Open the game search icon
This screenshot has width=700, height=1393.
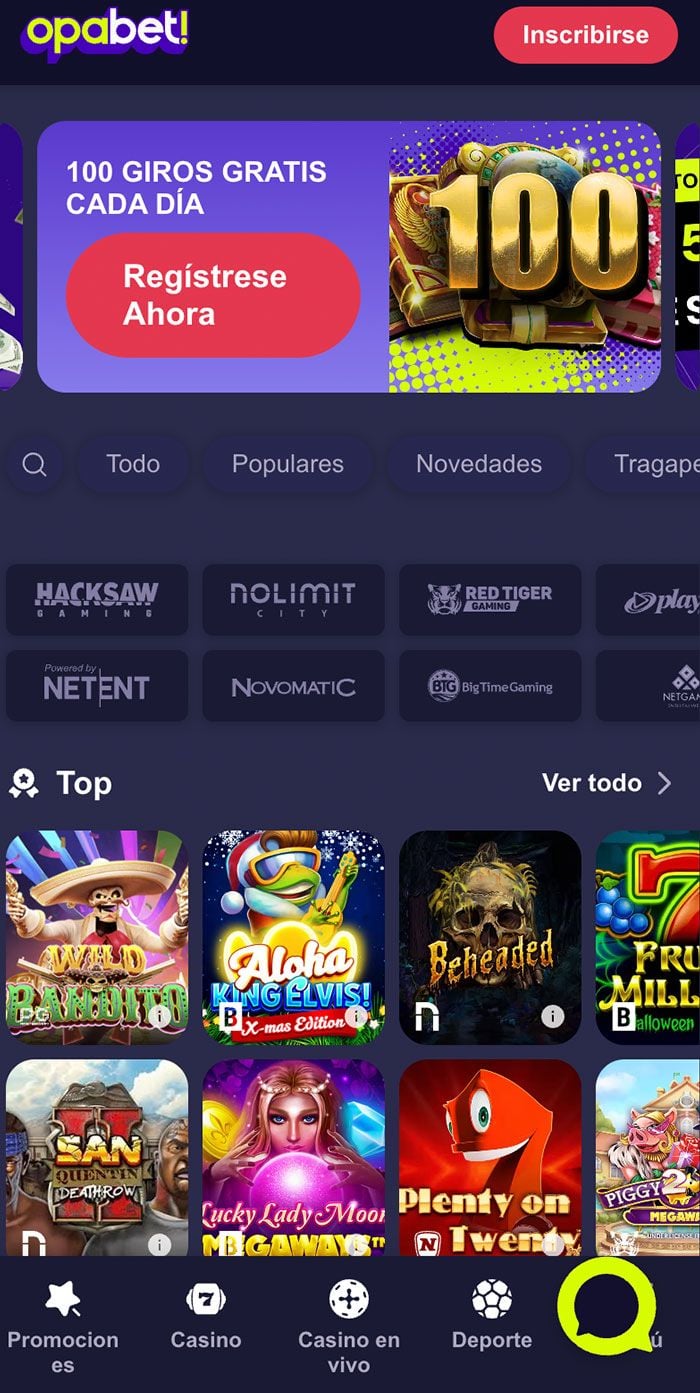point(34,464)
